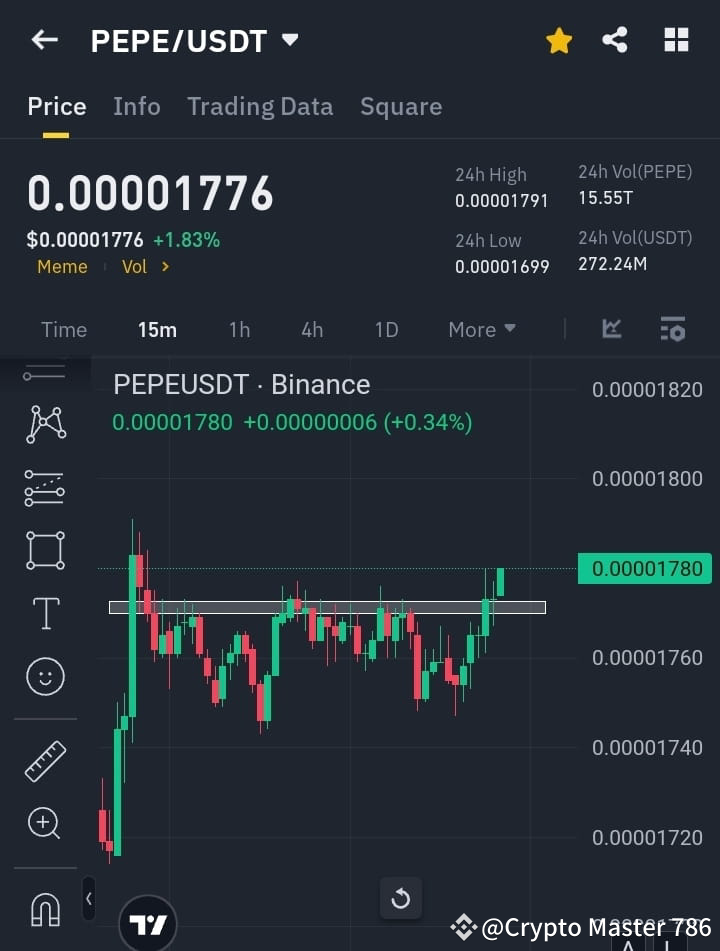Viewport: 720px width, 951px height.
Task: Select the 1h timeframe
Action: click(239, 329)
